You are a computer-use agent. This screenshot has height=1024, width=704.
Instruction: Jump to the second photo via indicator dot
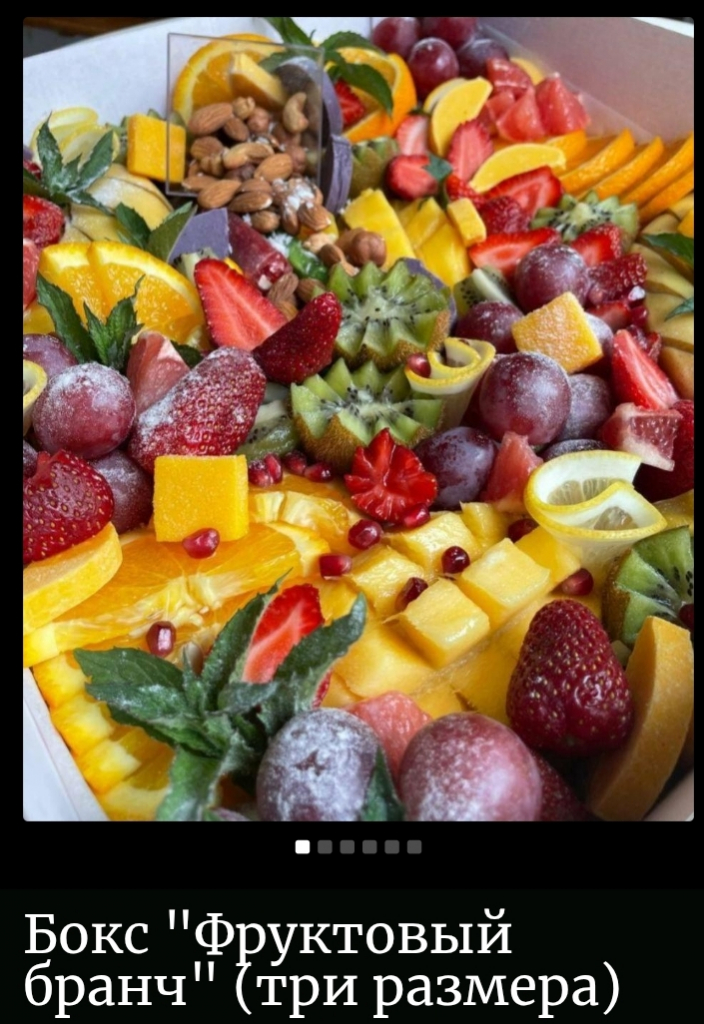coord(325,847)
